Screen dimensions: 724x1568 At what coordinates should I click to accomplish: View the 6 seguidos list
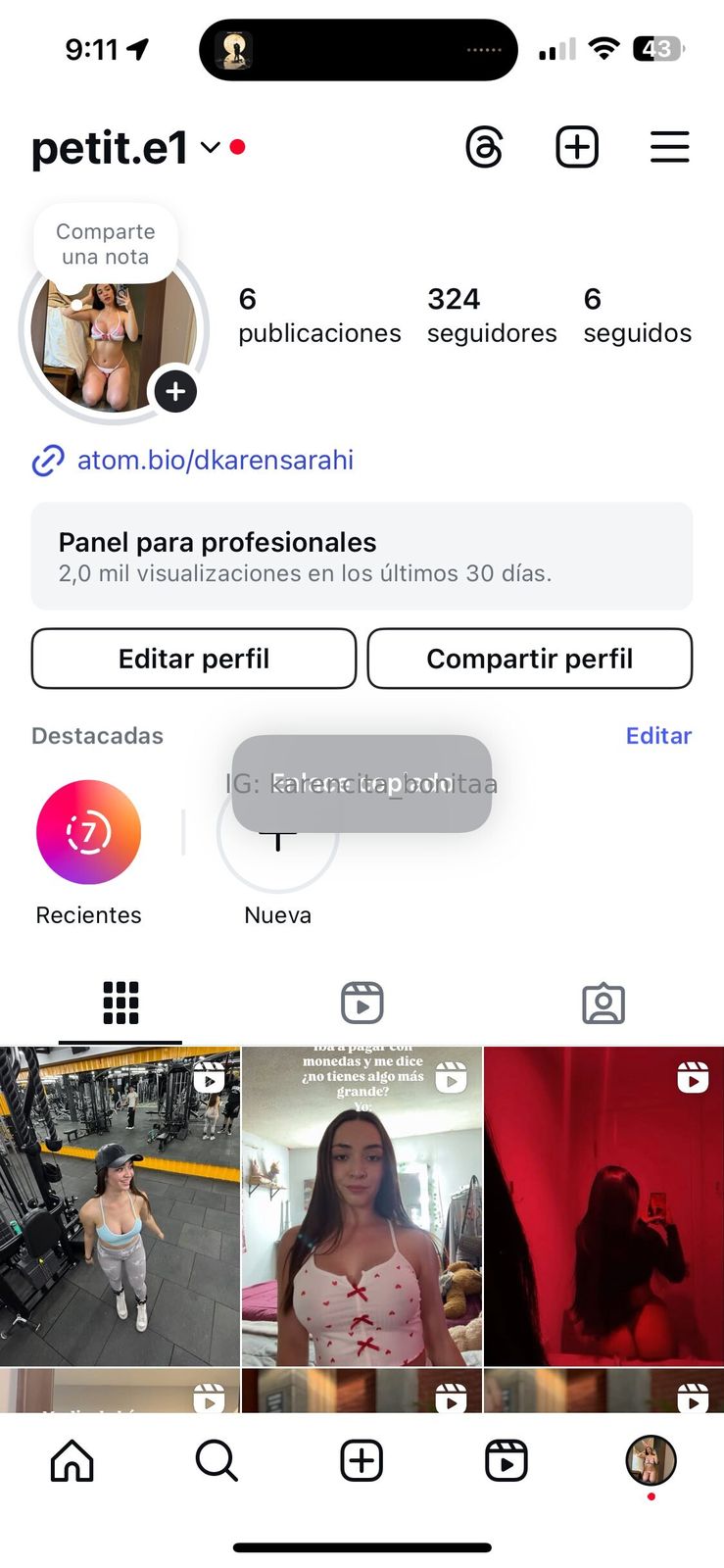pyautogui.click(x=637, y=316)
